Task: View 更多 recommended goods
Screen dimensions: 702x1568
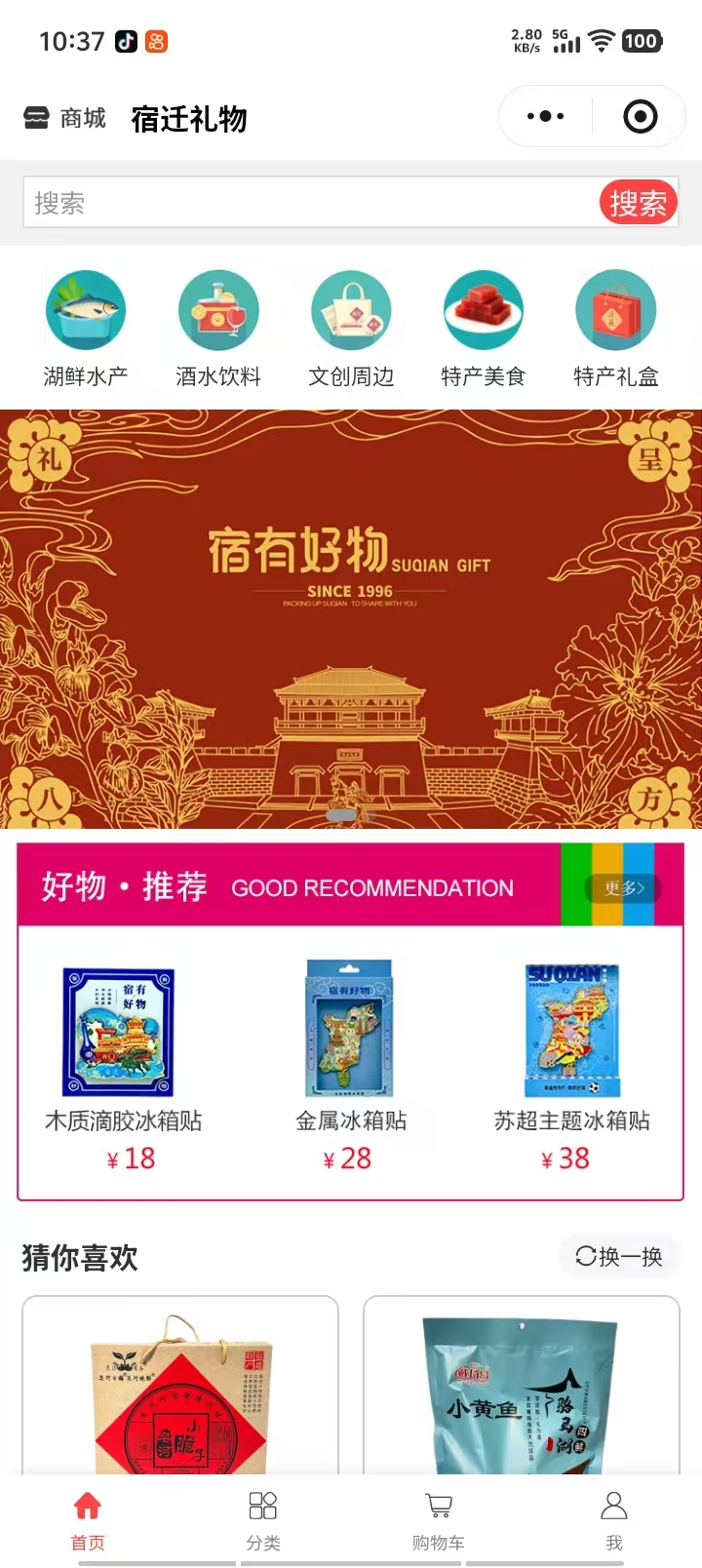Action: (x=623, y=887)
